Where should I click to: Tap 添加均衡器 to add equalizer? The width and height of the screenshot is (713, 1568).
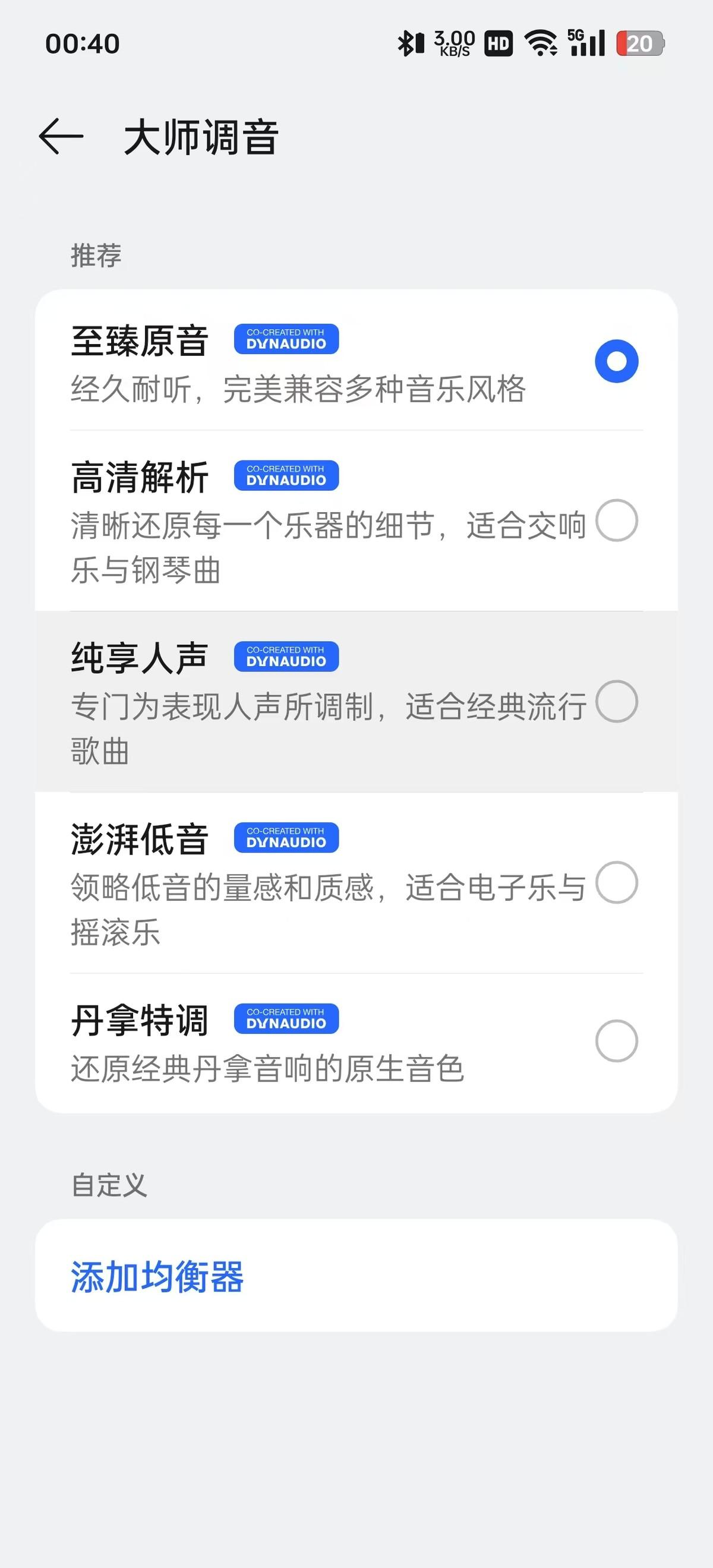point(157,1276)
